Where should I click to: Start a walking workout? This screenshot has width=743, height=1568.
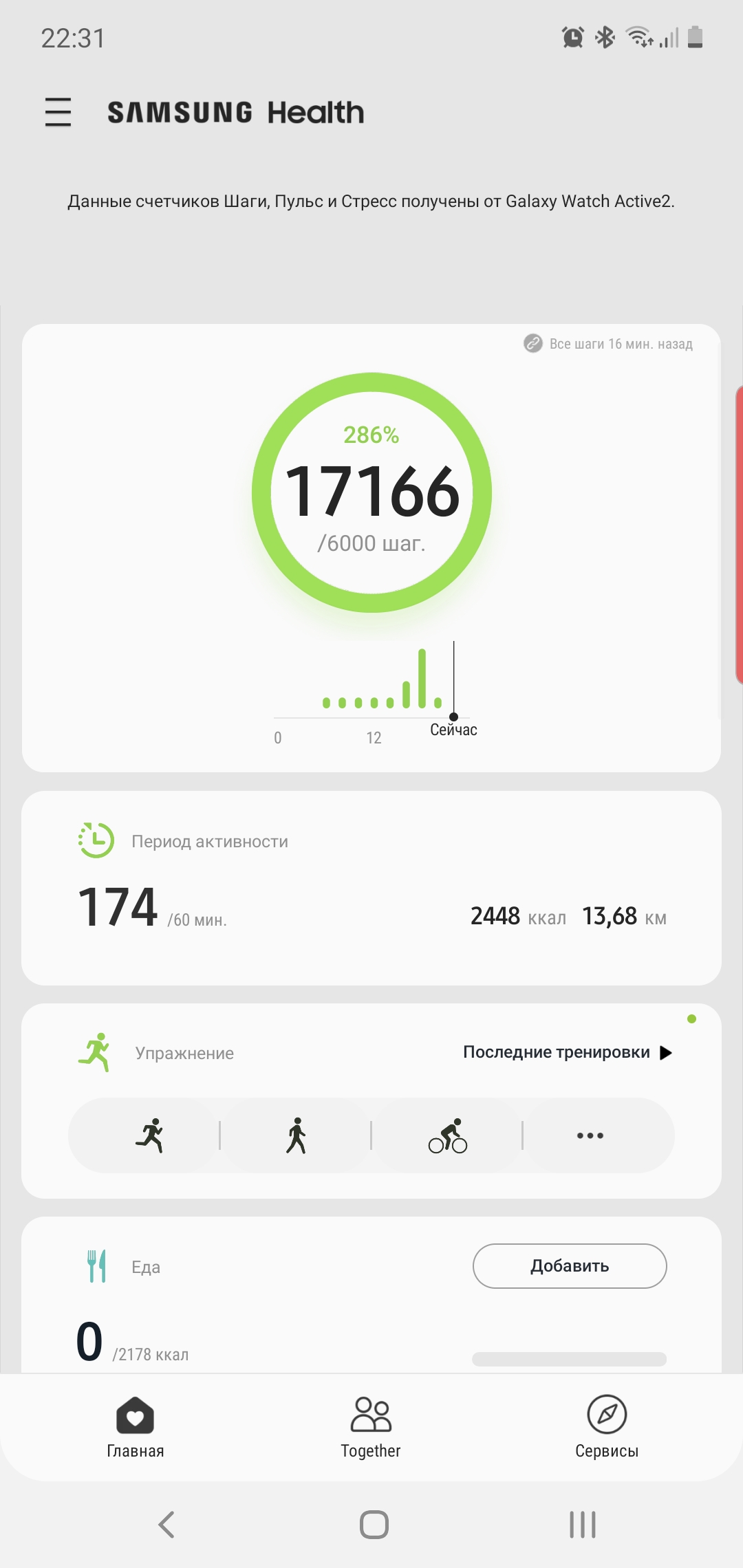(297, 1135)
